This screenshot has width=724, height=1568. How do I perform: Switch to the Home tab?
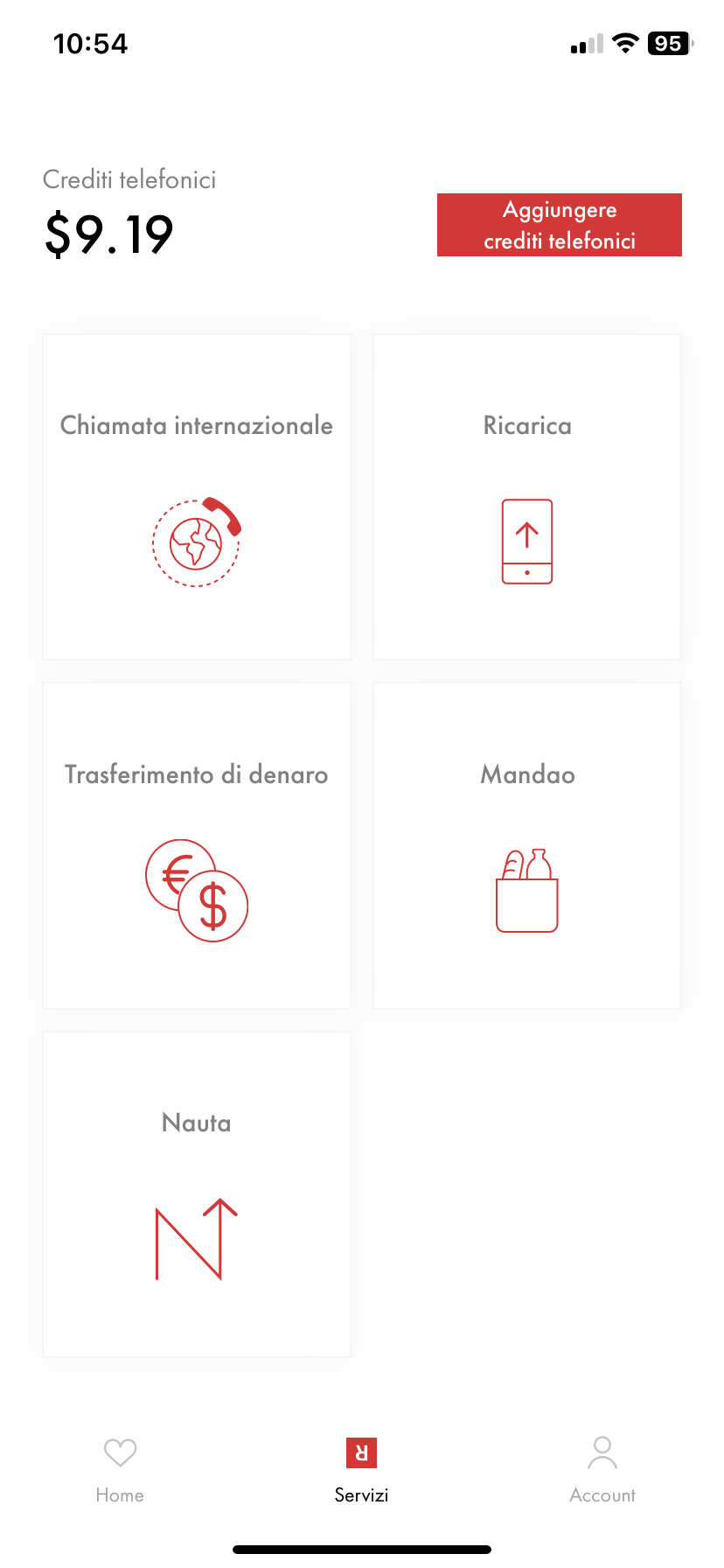(120, 1467)
